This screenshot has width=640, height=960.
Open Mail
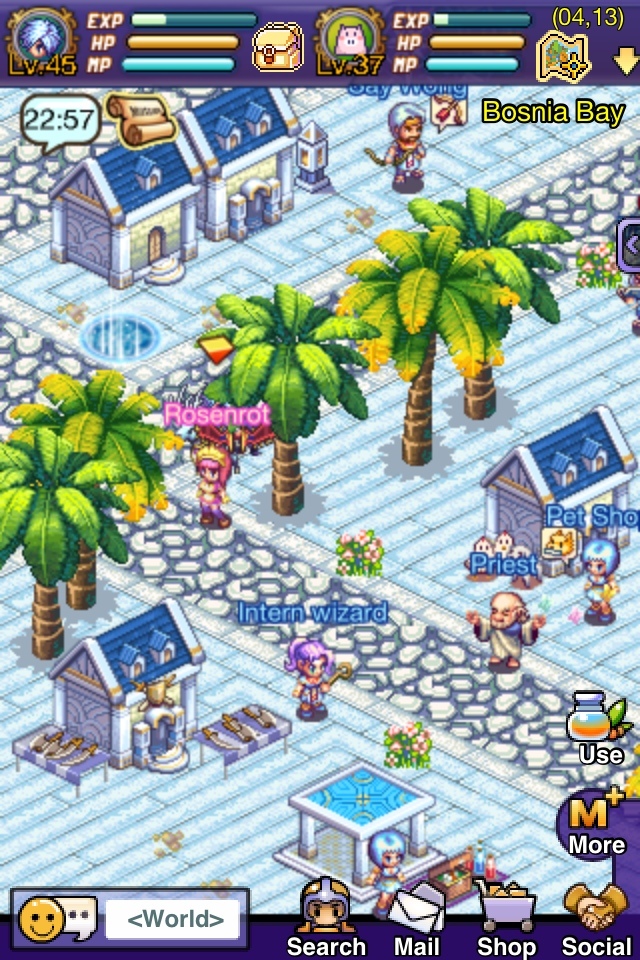416,918
